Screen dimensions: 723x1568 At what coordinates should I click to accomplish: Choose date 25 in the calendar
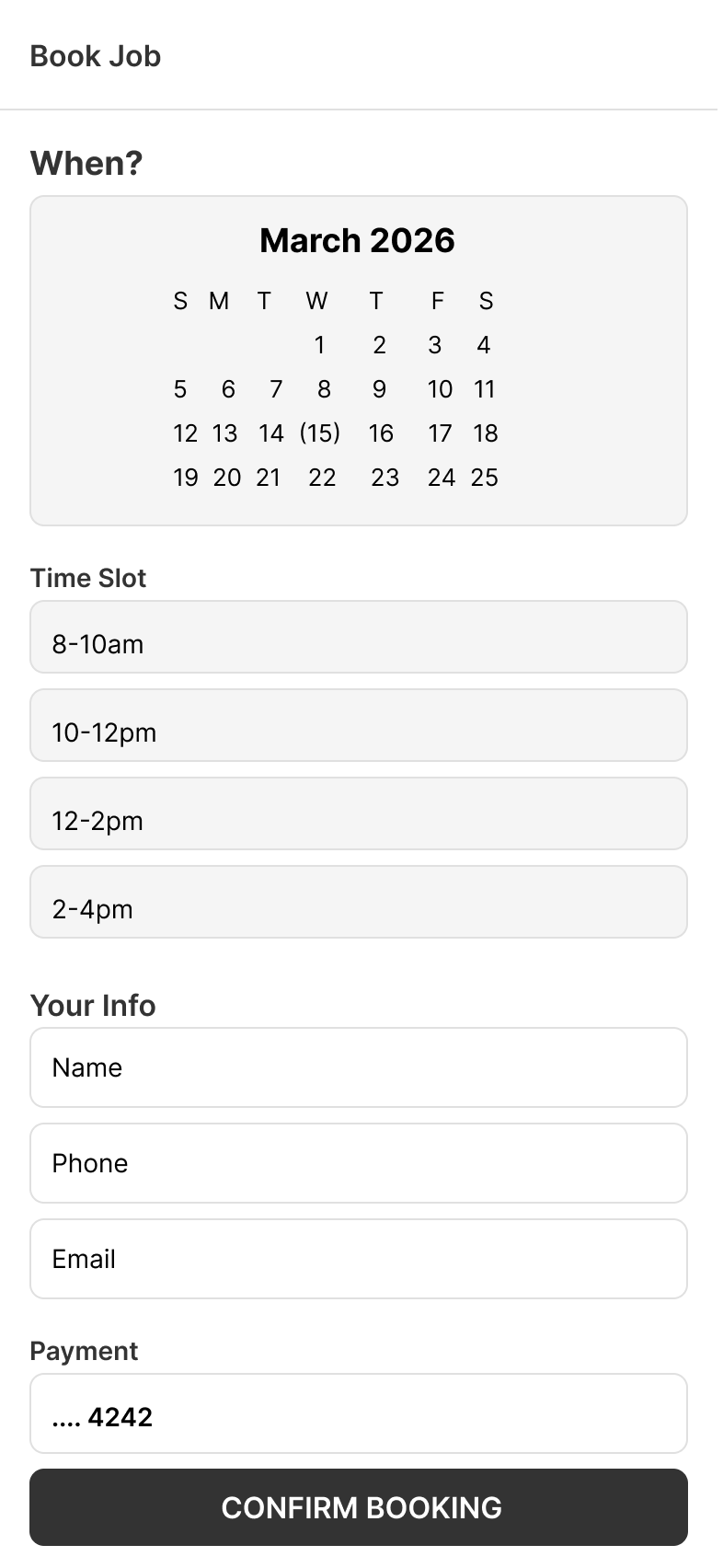click(x=485, y=477)
